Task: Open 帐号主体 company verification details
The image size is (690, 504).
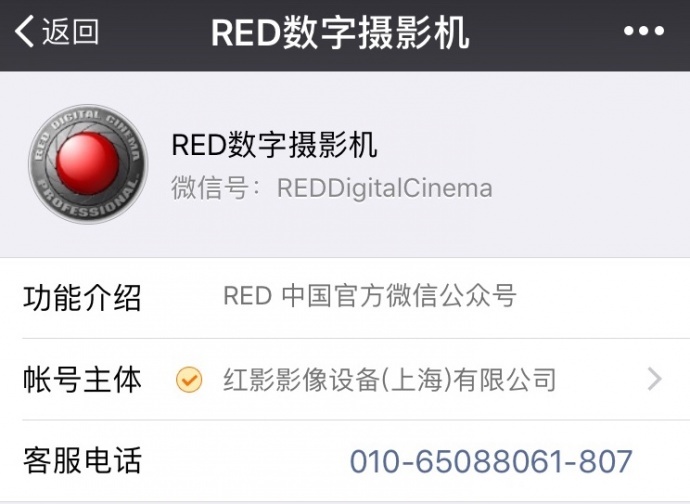Action: point(390,380)
